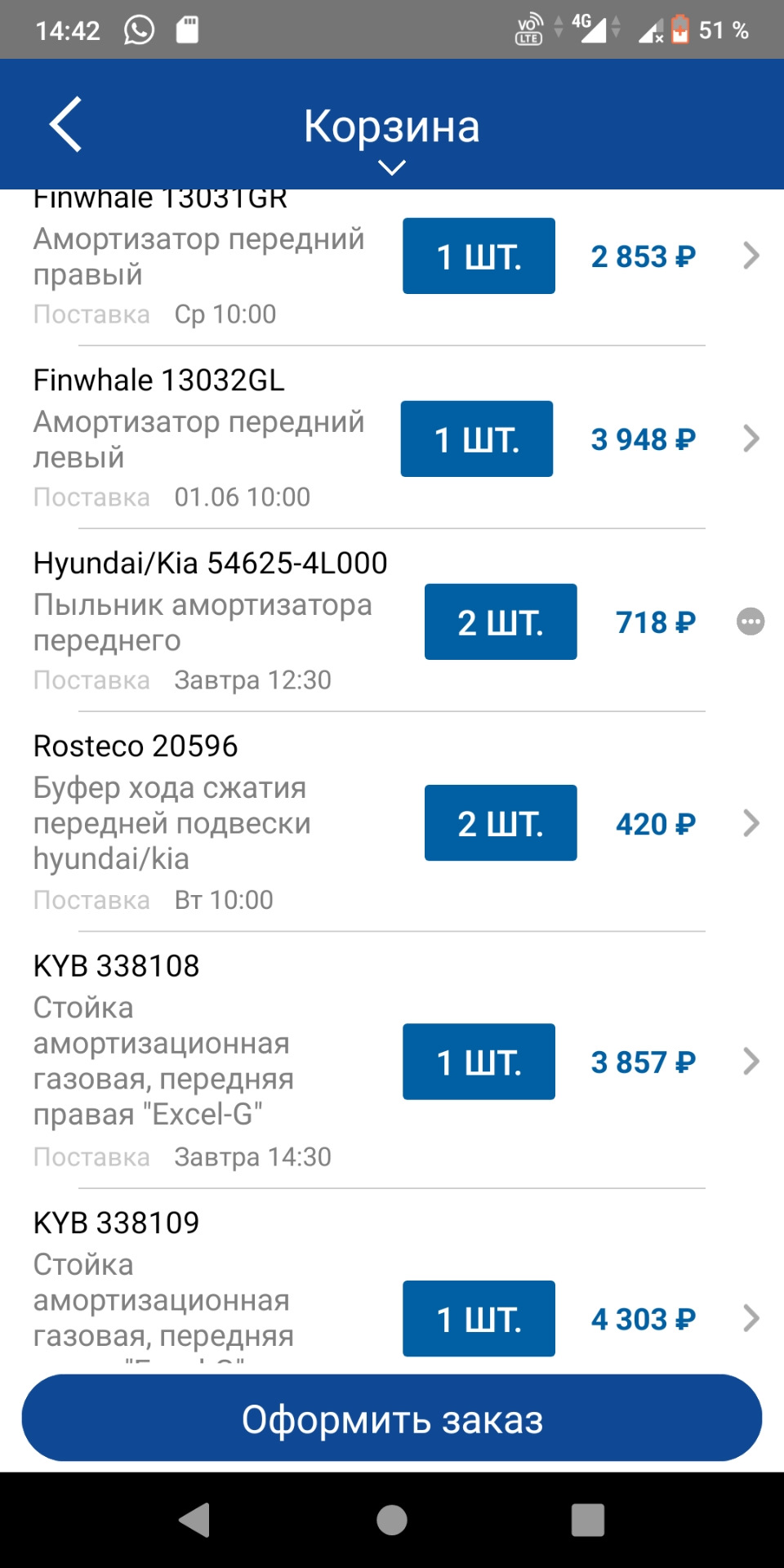Tap the back arrow in the Корзина header

point(65,124)
